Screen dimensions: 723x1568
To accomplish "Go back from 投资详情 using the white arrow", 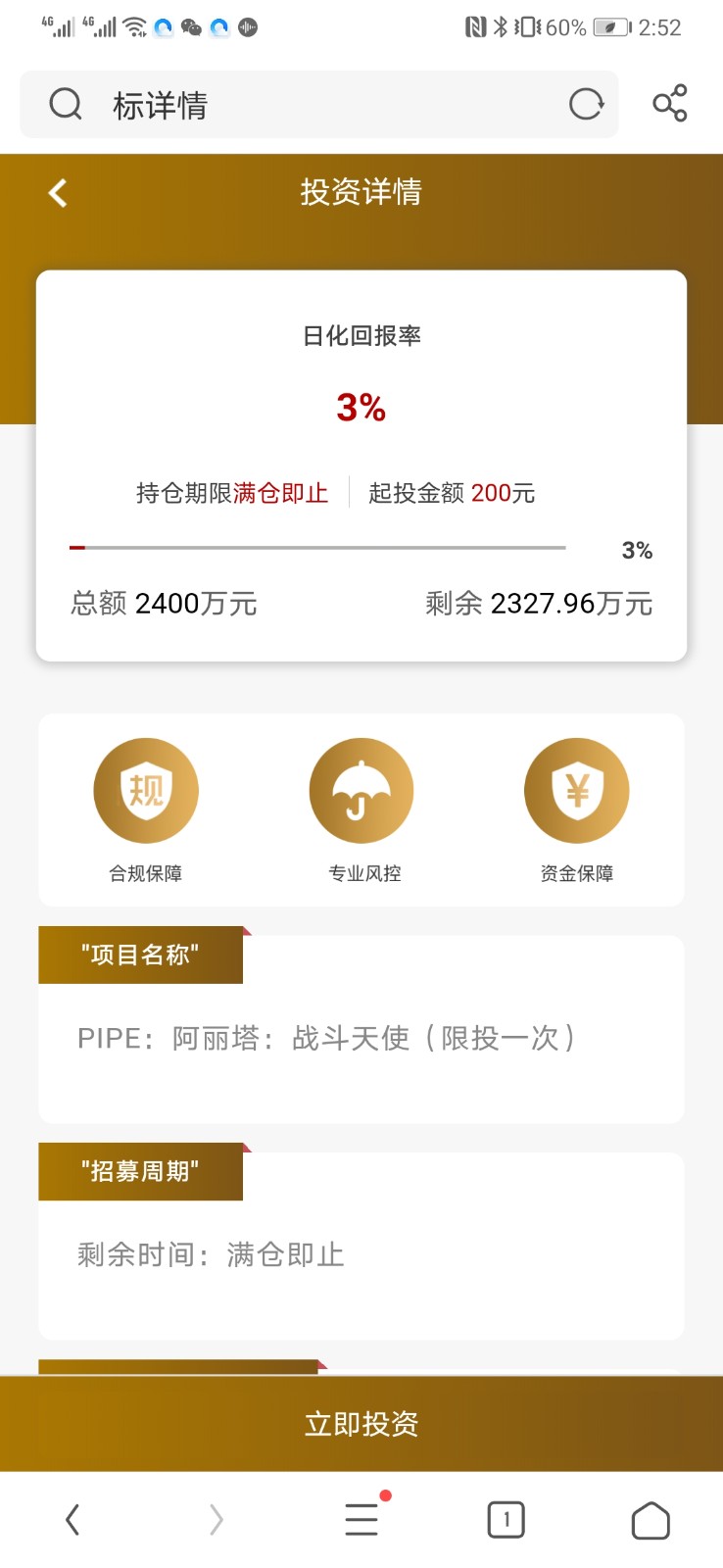I will coord(58,193).
